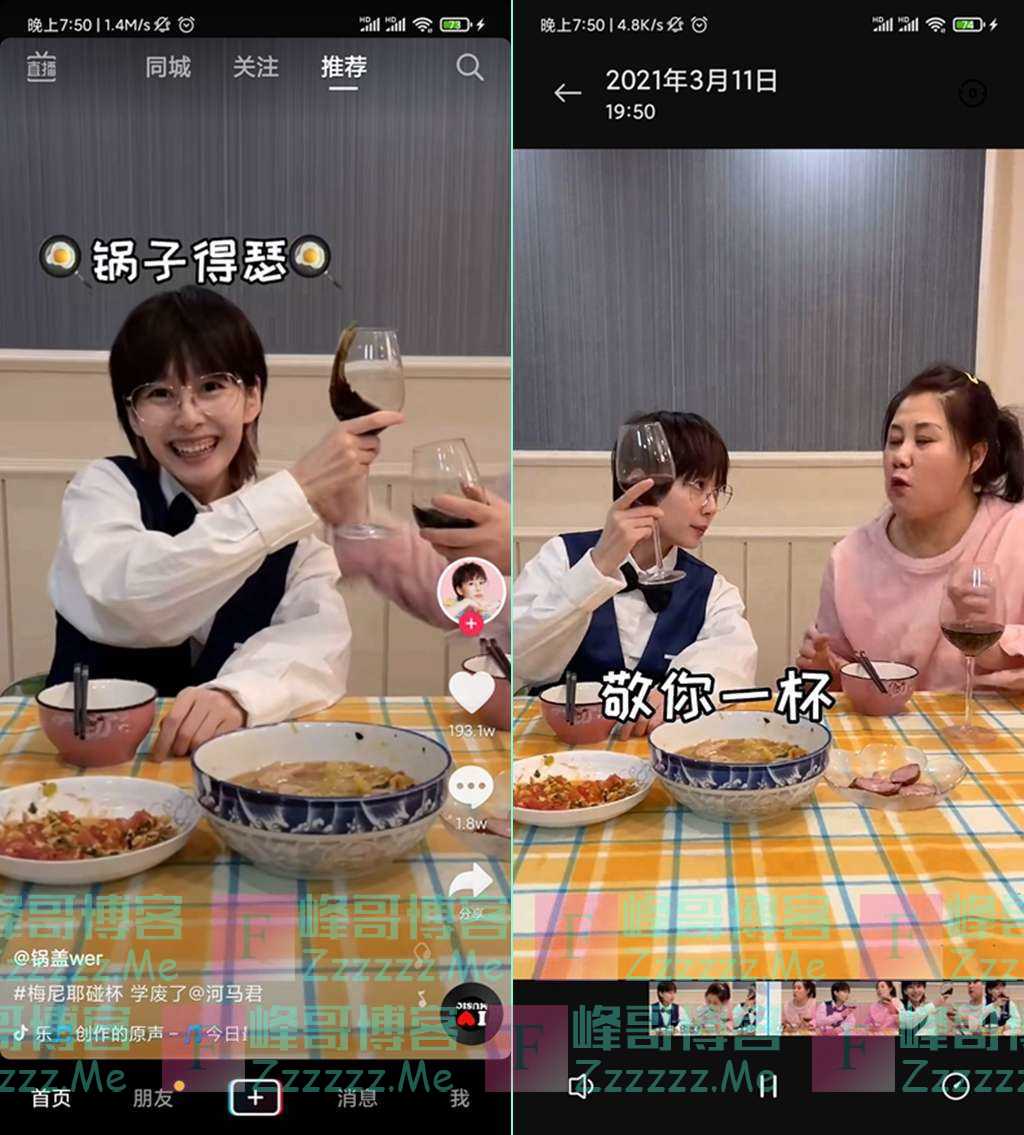Open search in the Douyin feed

pos(470,67)
